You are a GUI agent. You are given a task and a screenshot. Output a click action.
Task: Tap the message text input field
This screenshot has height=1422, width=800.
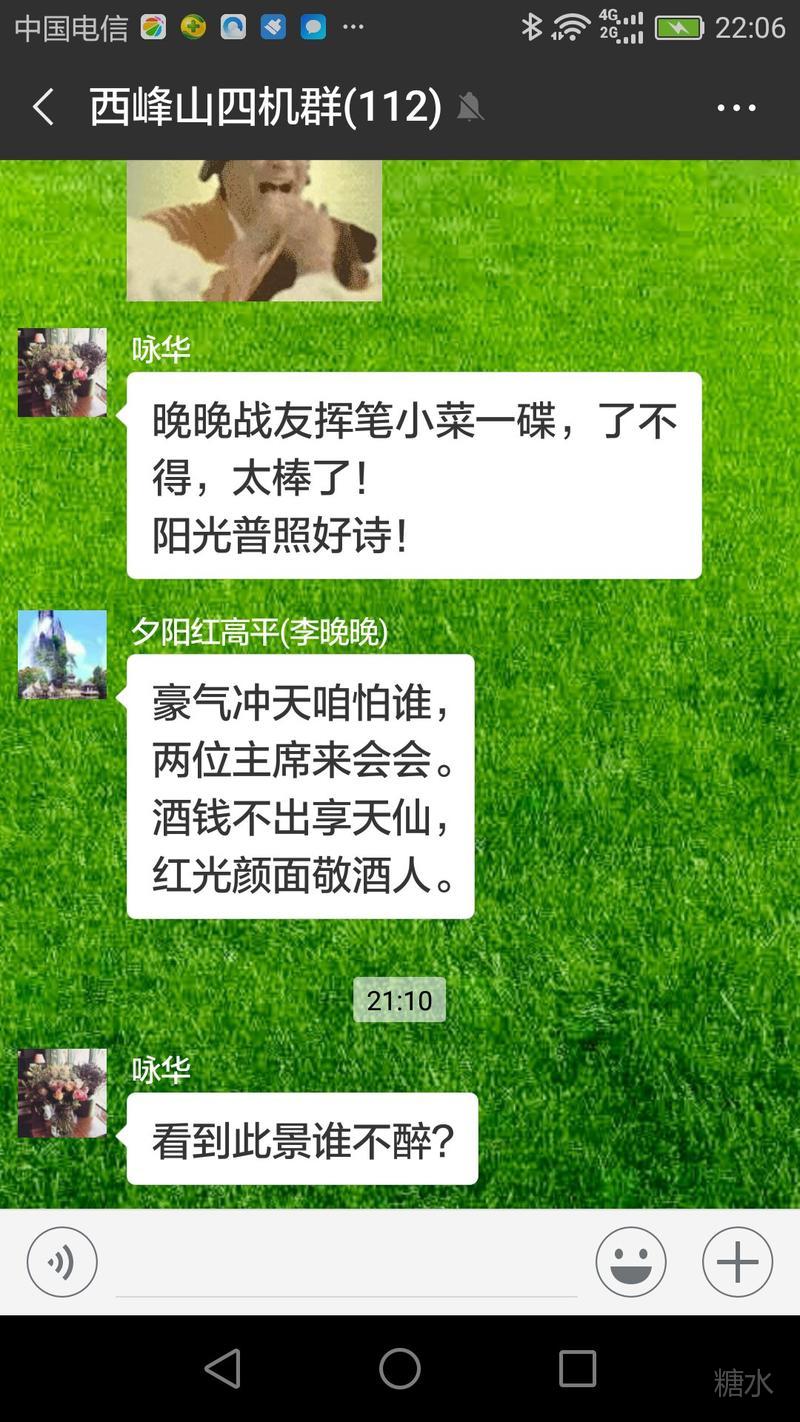(x=345, y=1264)
